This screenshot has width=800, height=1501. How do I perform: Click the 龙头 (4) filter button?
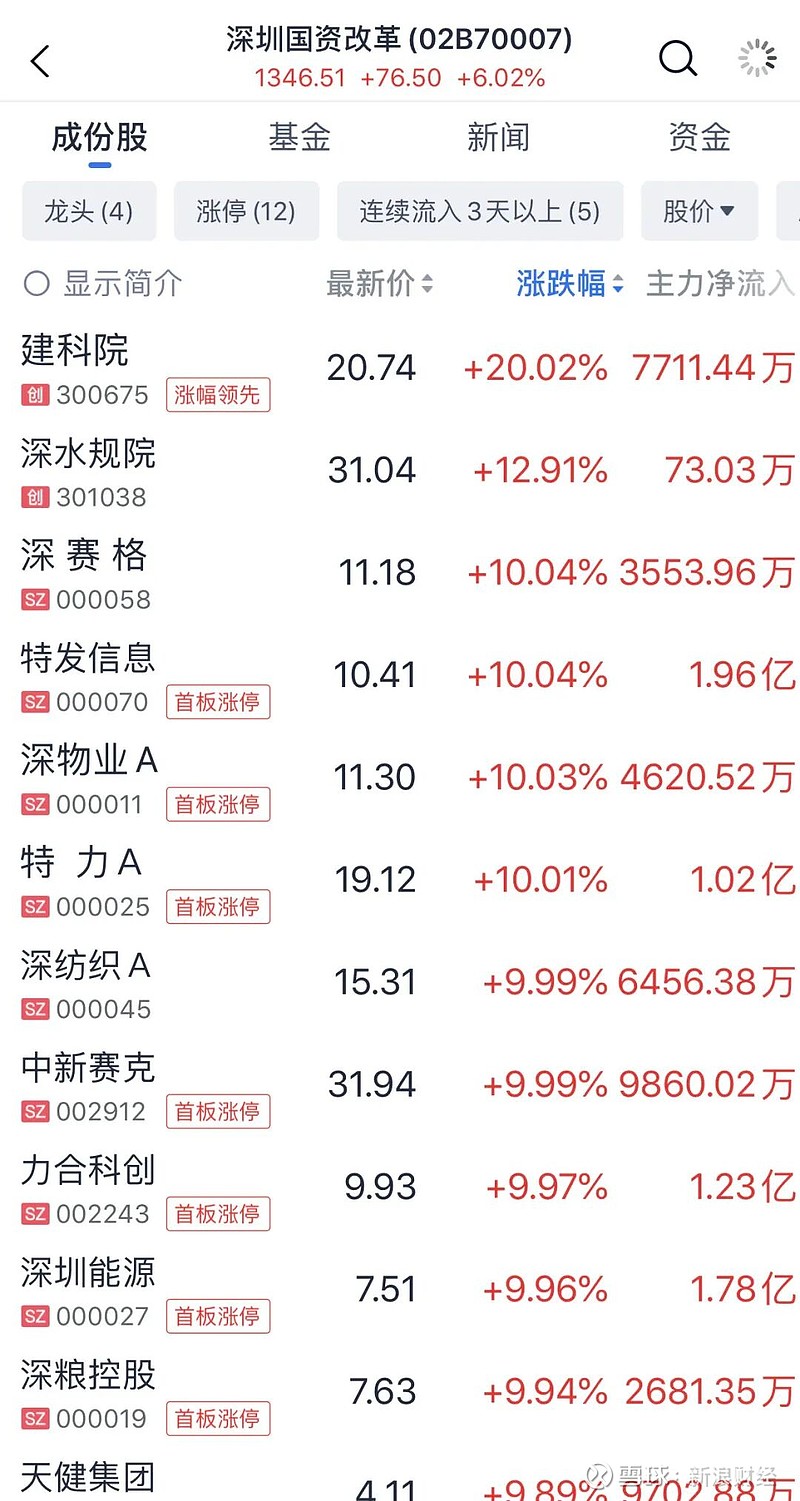(88, 211)
